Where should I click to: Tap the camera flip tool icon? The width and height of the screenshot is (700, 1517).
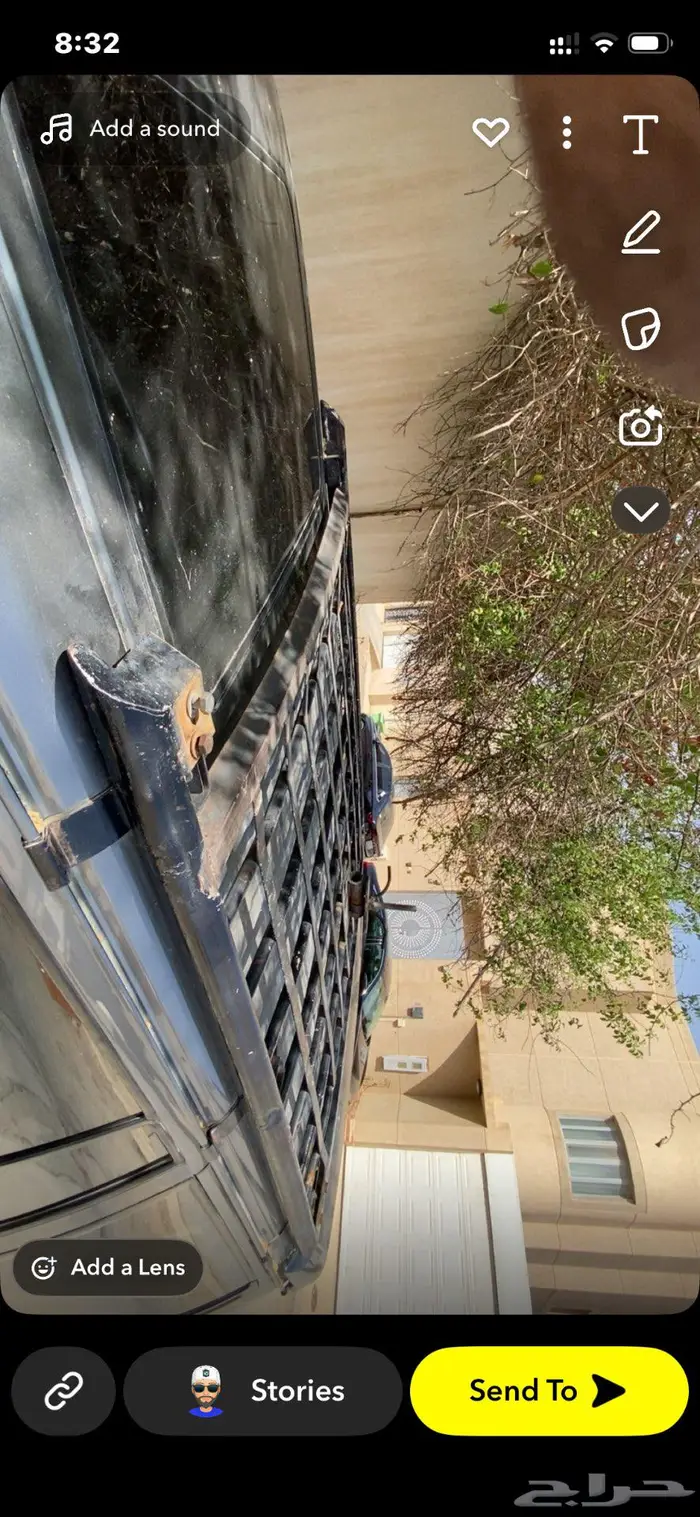(640, 427)
